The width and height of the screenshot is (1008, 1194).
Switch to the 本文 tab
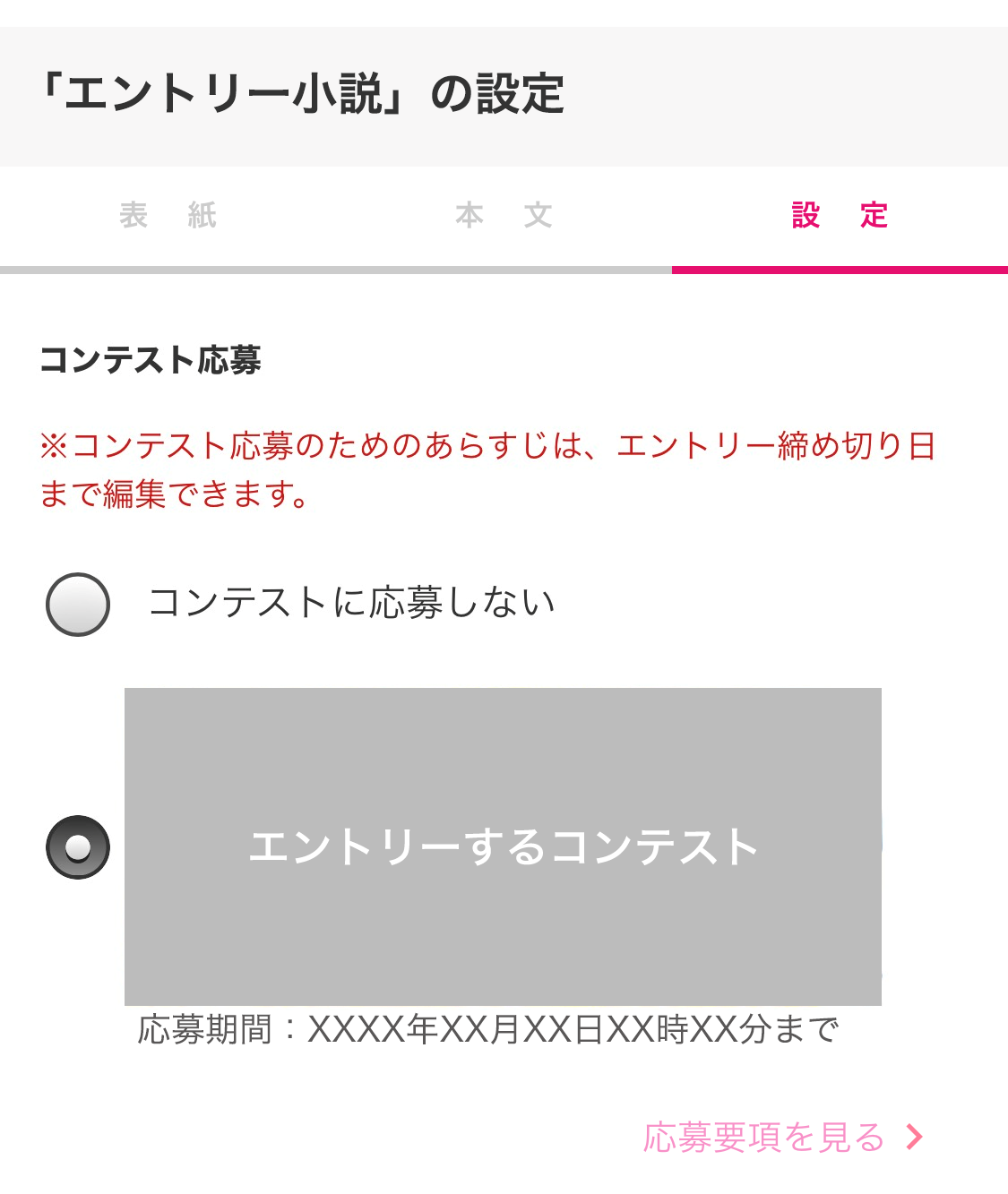504,216
